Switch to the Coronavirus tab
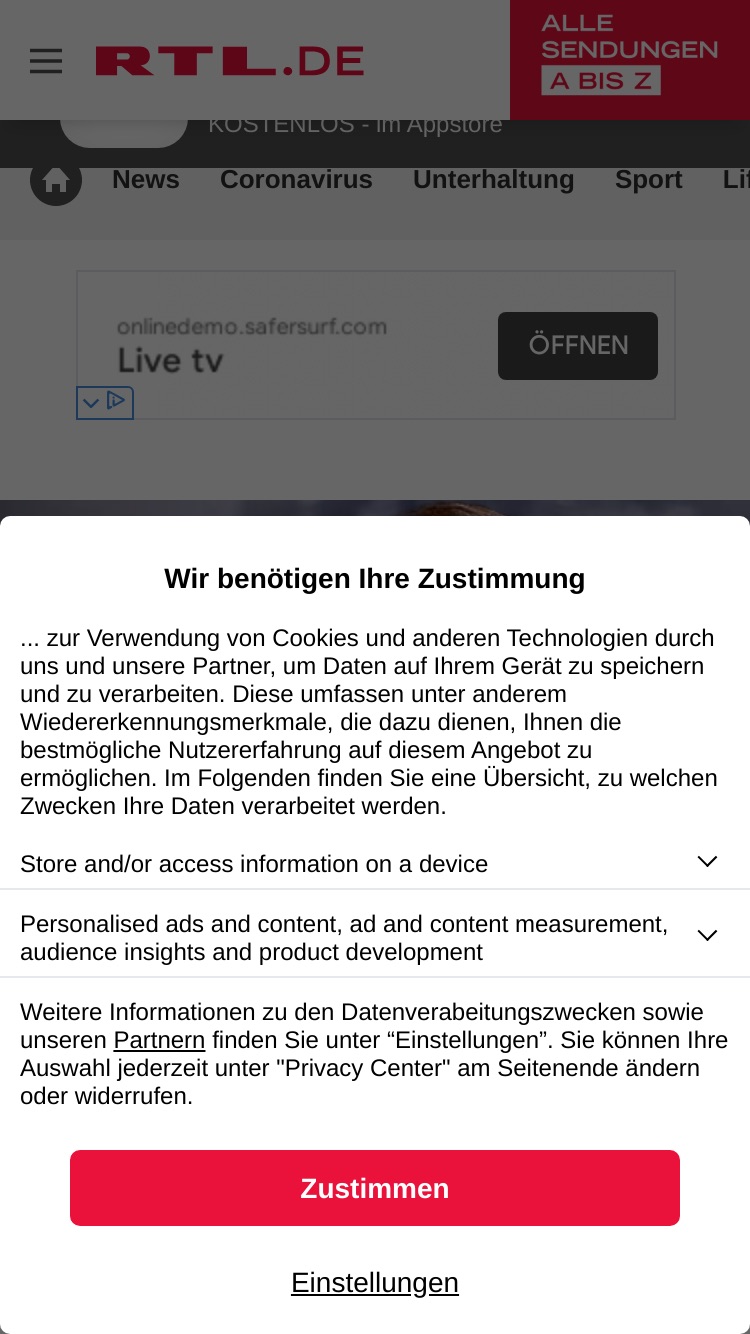 (296, 180)
